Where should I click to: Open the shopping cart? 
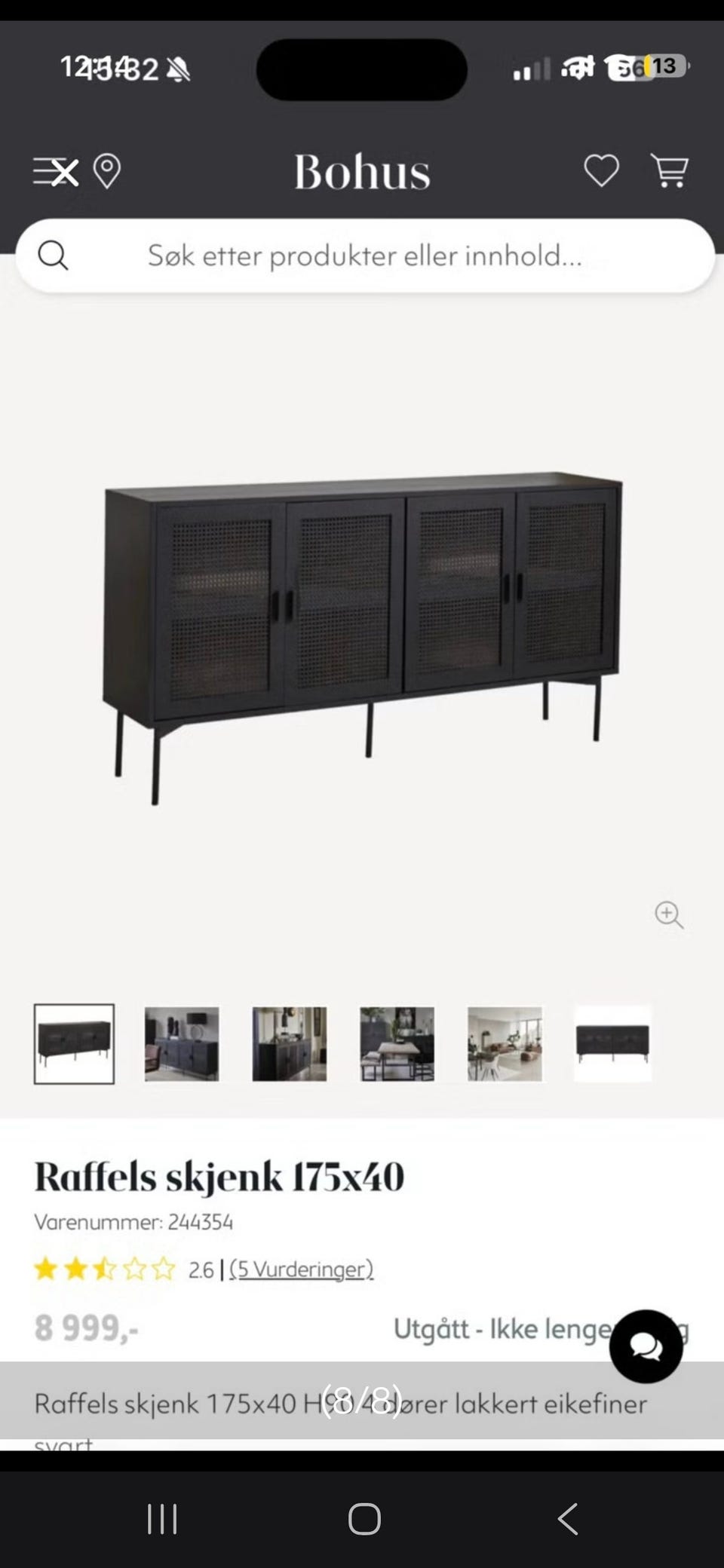tap(669, 170)
